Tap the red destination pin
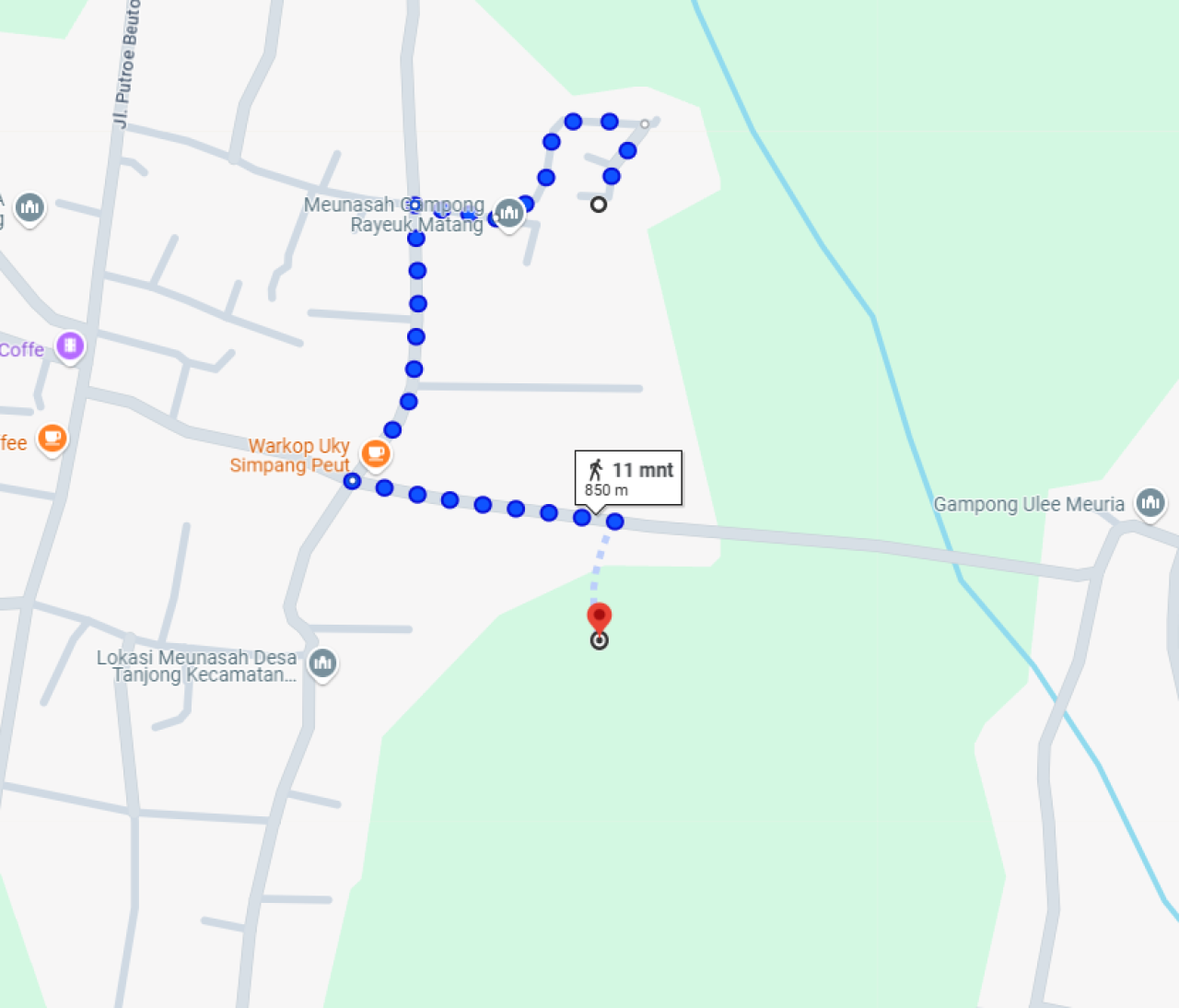The height and width of the screenshot is (1008, 1179). pos(599,617)
